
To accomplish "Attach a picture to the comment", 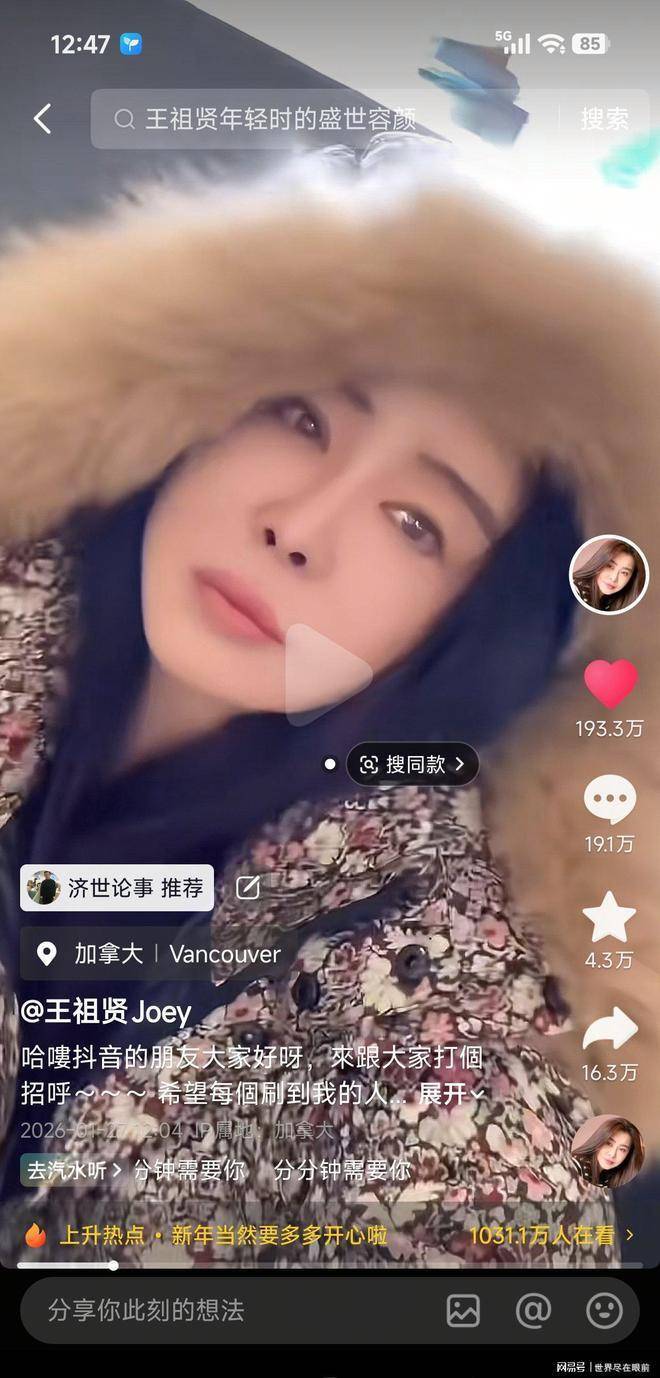I will (463, 1310).
